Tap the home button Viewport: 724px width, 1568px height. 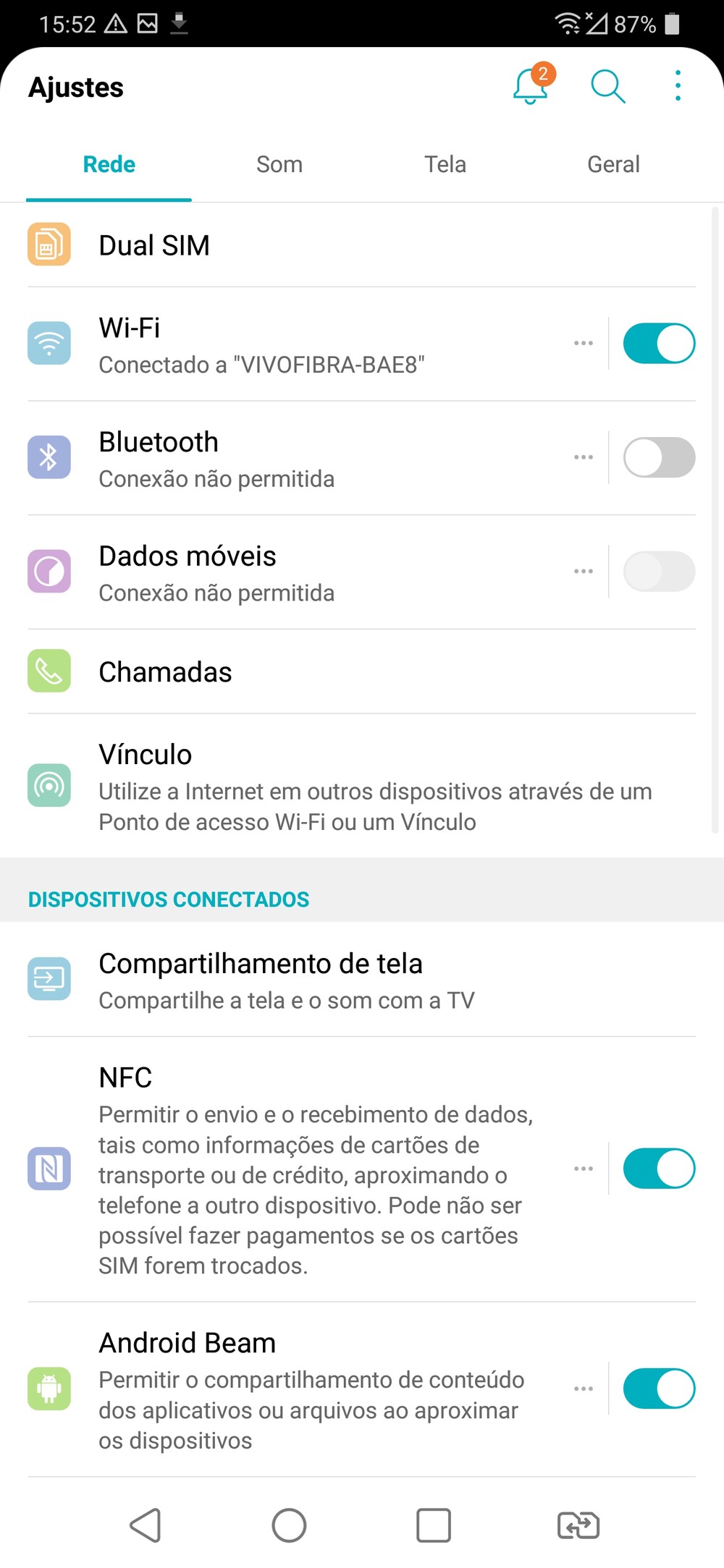tap(289, 1525)
